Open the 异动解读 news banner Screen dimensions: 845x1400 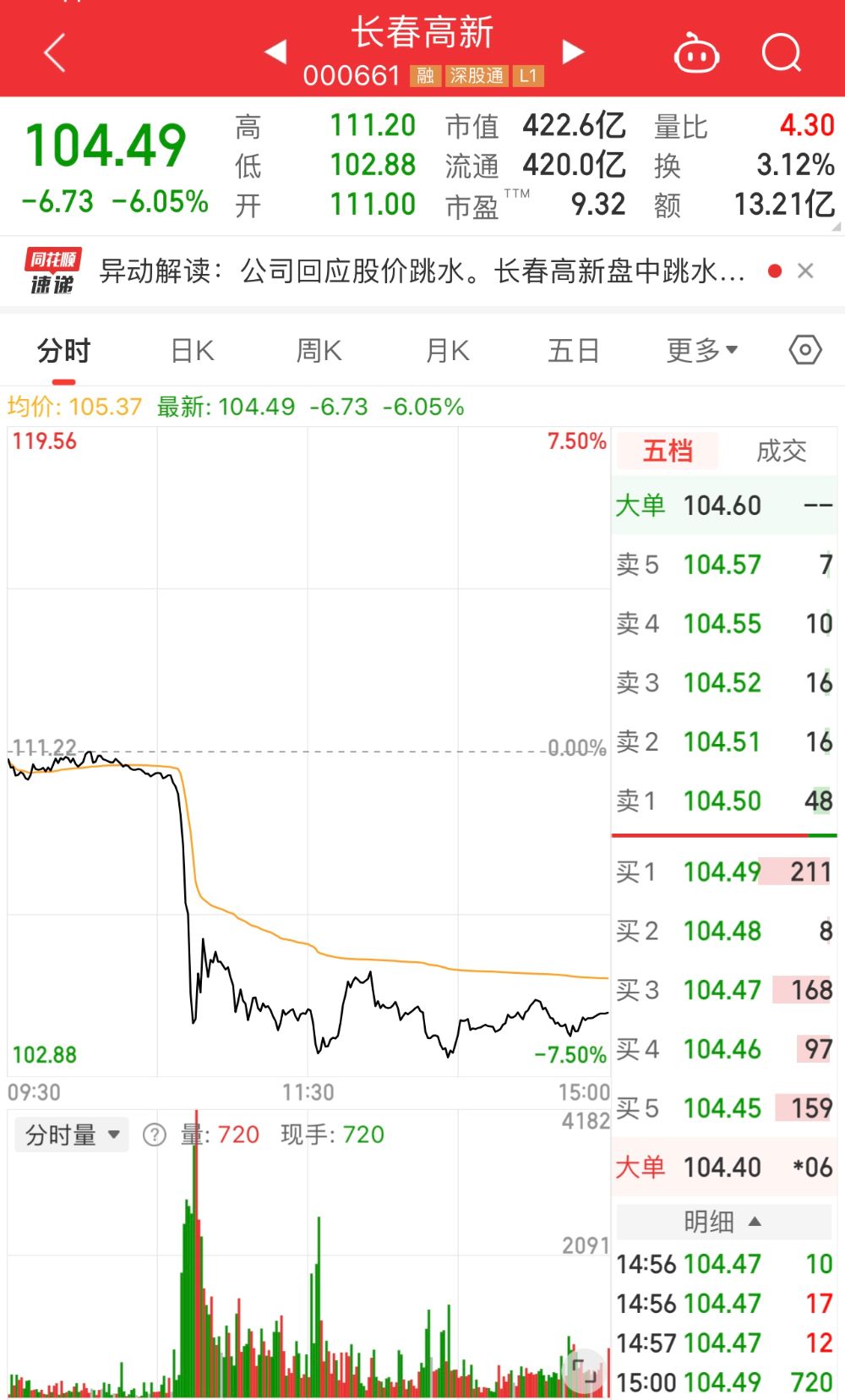coord(422,271)
